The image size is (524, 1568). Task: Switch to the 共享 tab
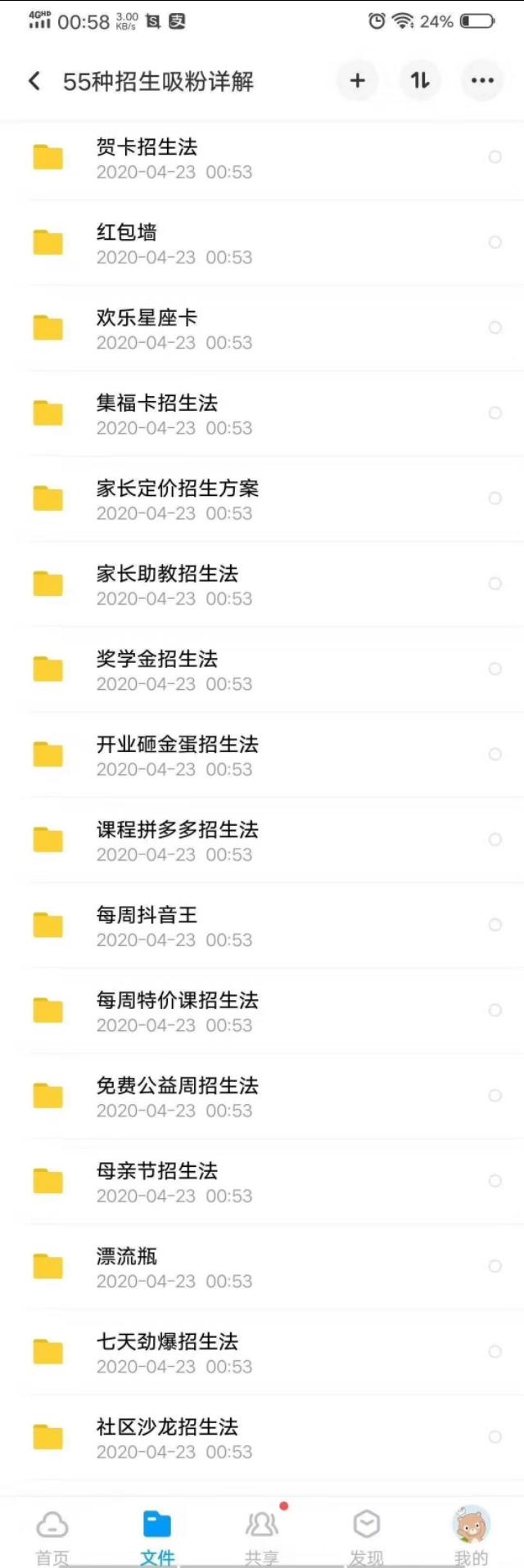click(262, 1536)
